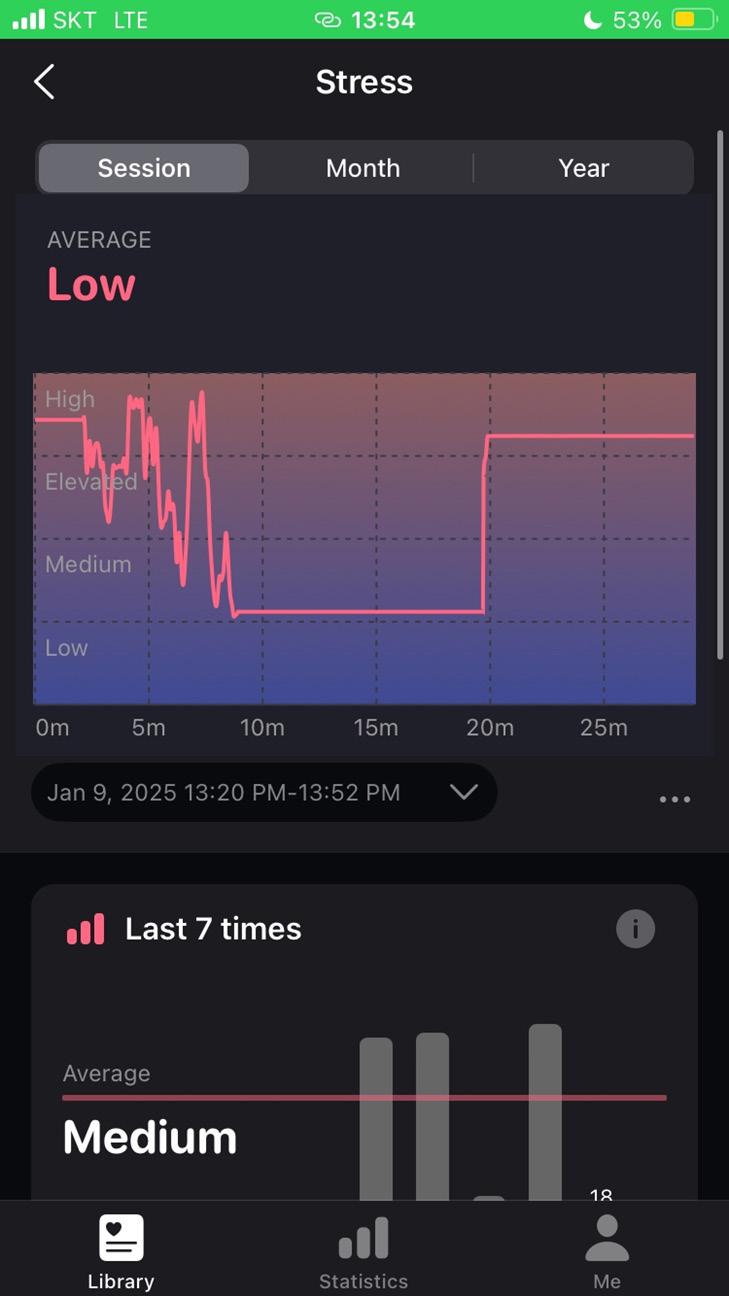The image size is (729, 1296).
Task: Open the three-dot more options menu
Action: point(675,799)
